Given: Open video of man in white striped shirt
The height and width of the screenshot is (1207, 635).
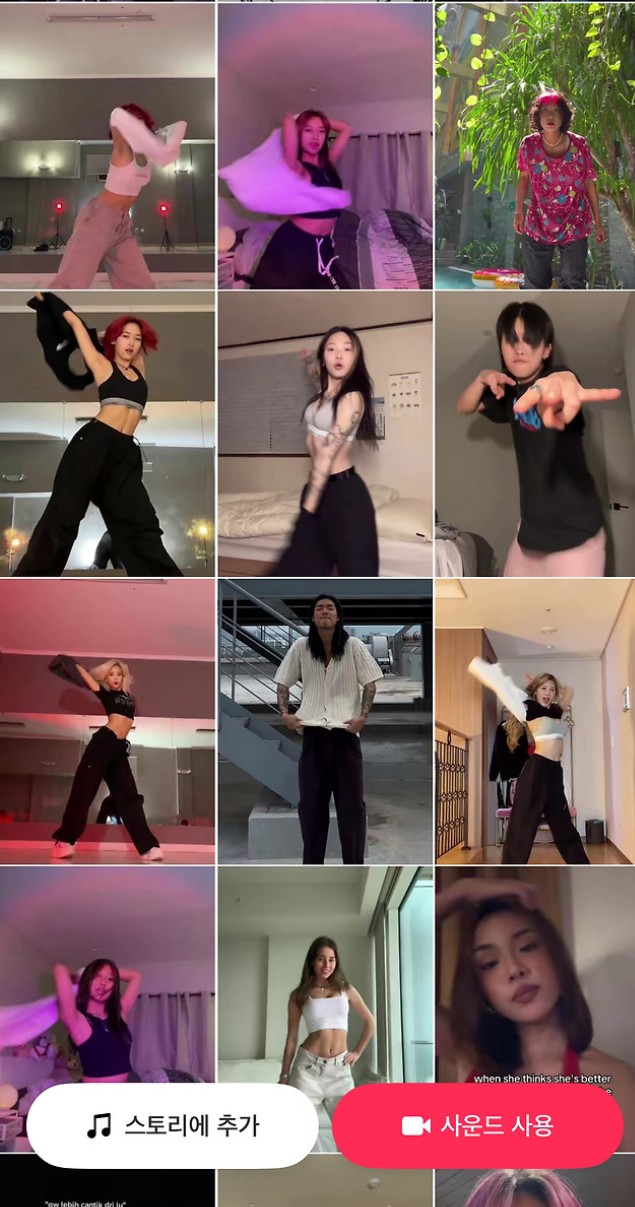Looking at the screenshot, I should (325, 720).
